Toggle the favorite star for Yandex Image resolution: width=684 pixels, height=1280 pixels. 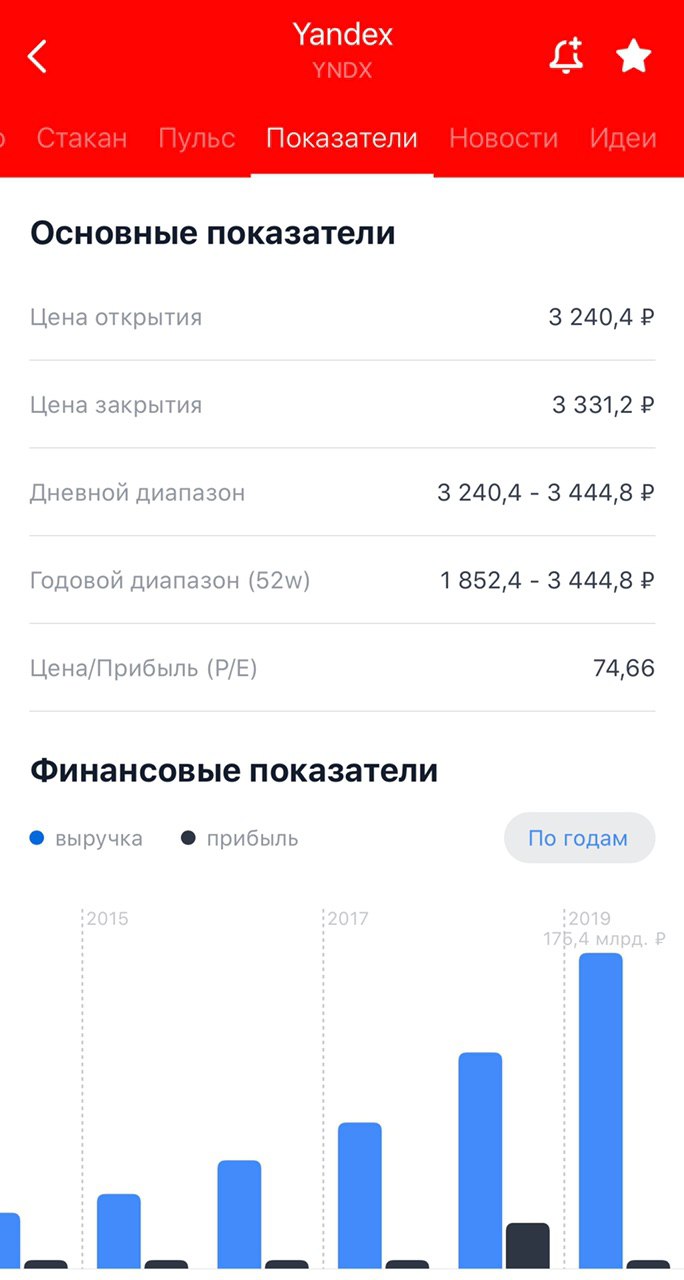click(x=634, y=56)
